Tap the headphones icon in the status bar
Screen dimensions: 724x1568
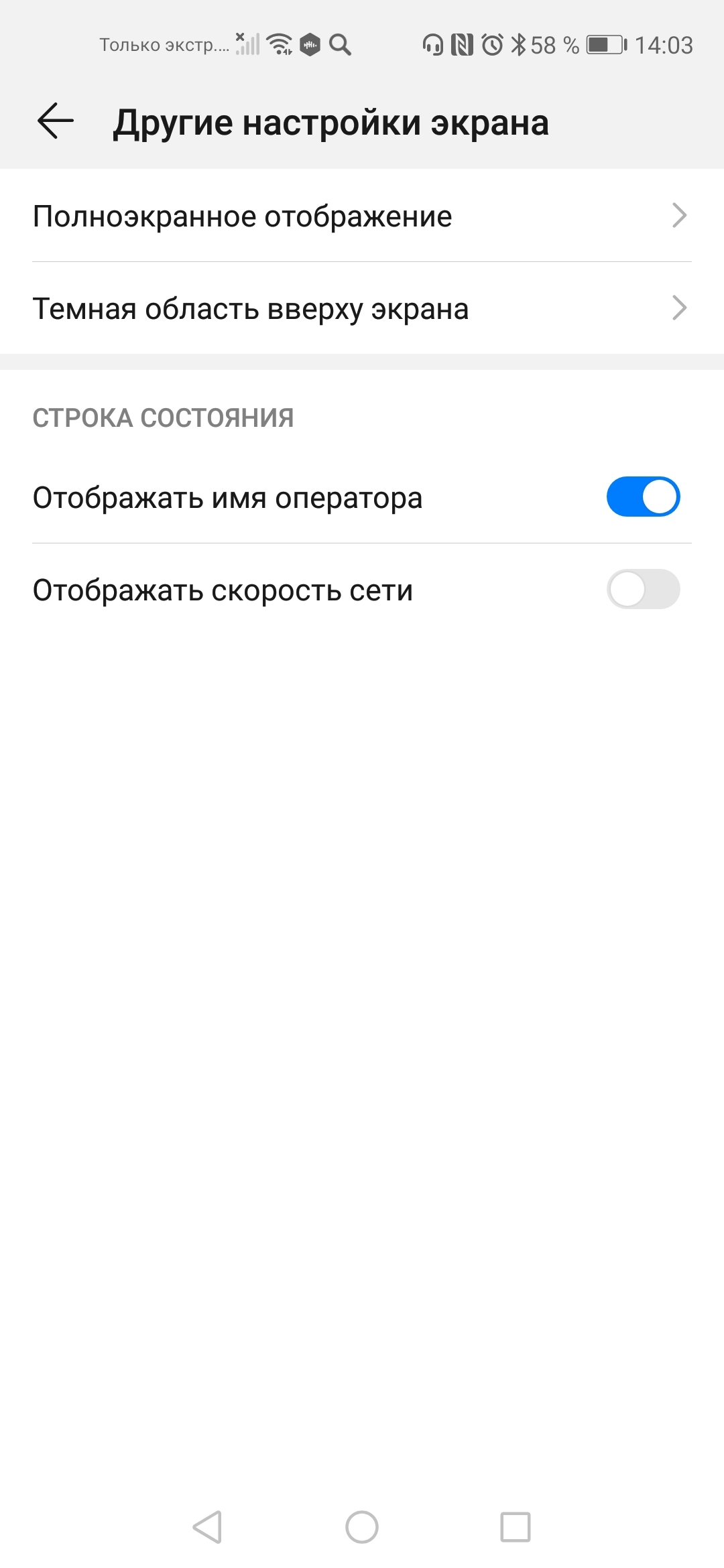click(x=432, y=44)
